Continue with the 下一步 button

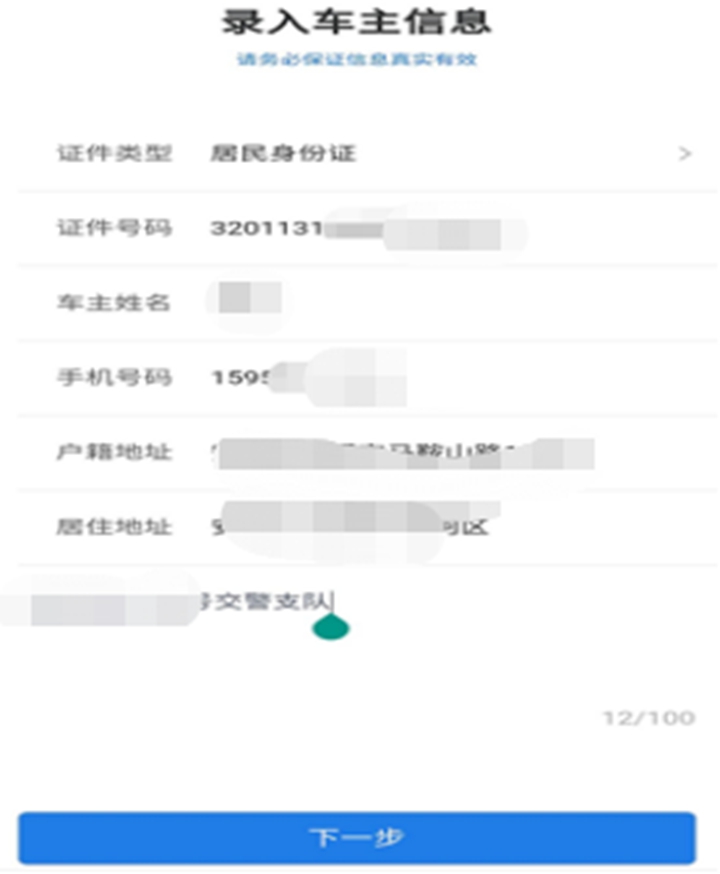(x=357, y=837)
